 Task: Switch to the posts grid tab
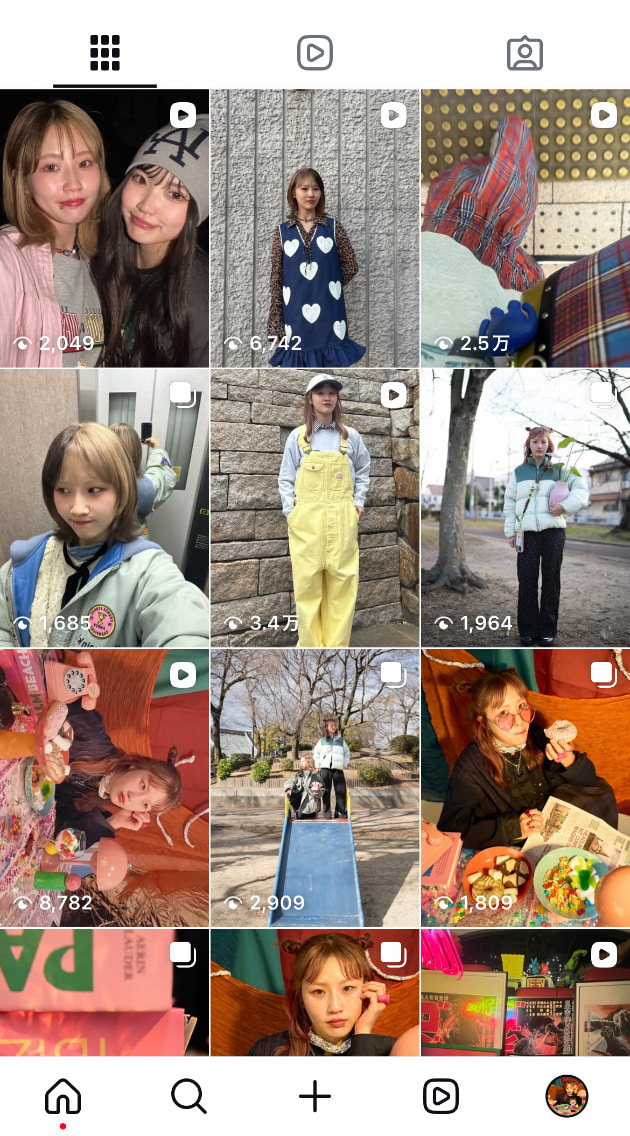(105, 52)
